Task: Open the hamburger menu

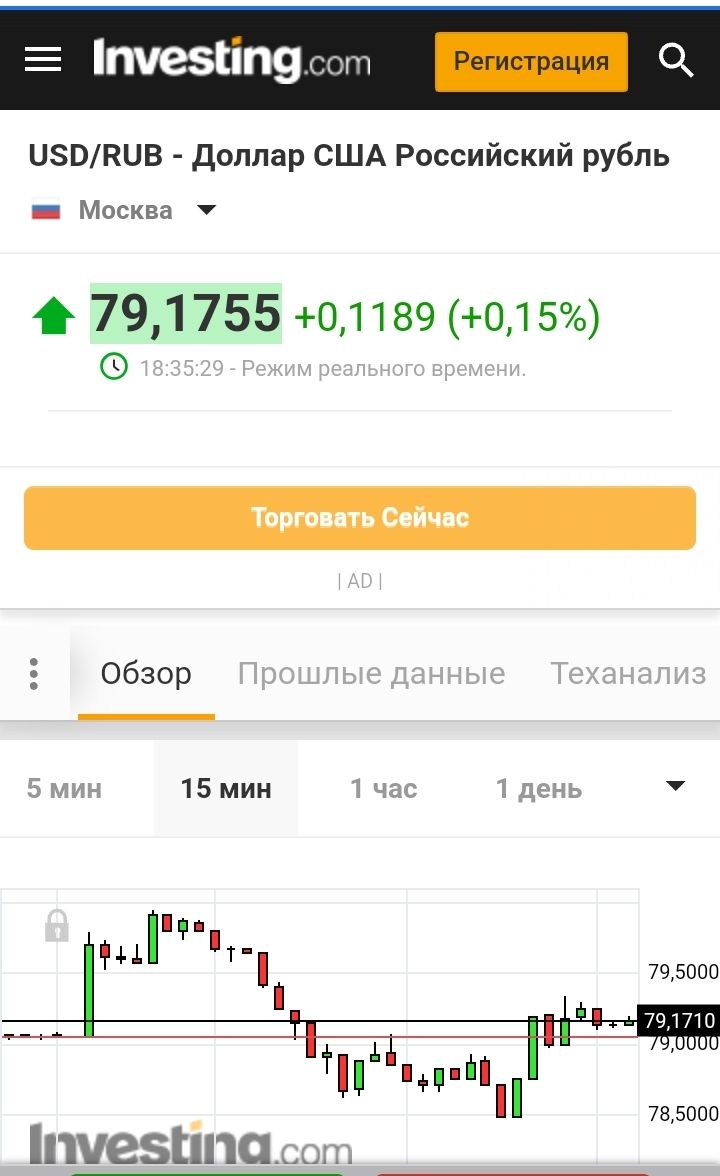Action: [x=43, y=59]
